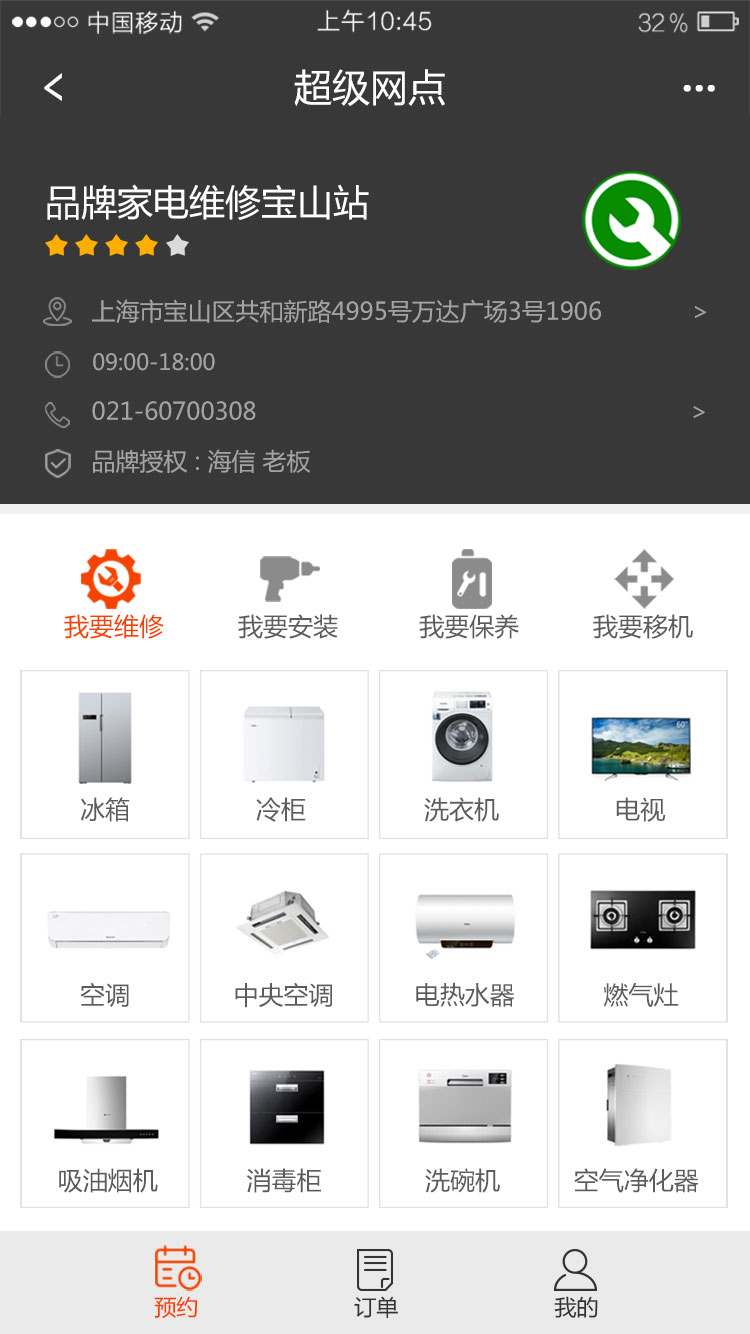Choose the 冷柜 appliance tile
The image size is (750, 1334).
pyautogui.click(x=284, y=754)
